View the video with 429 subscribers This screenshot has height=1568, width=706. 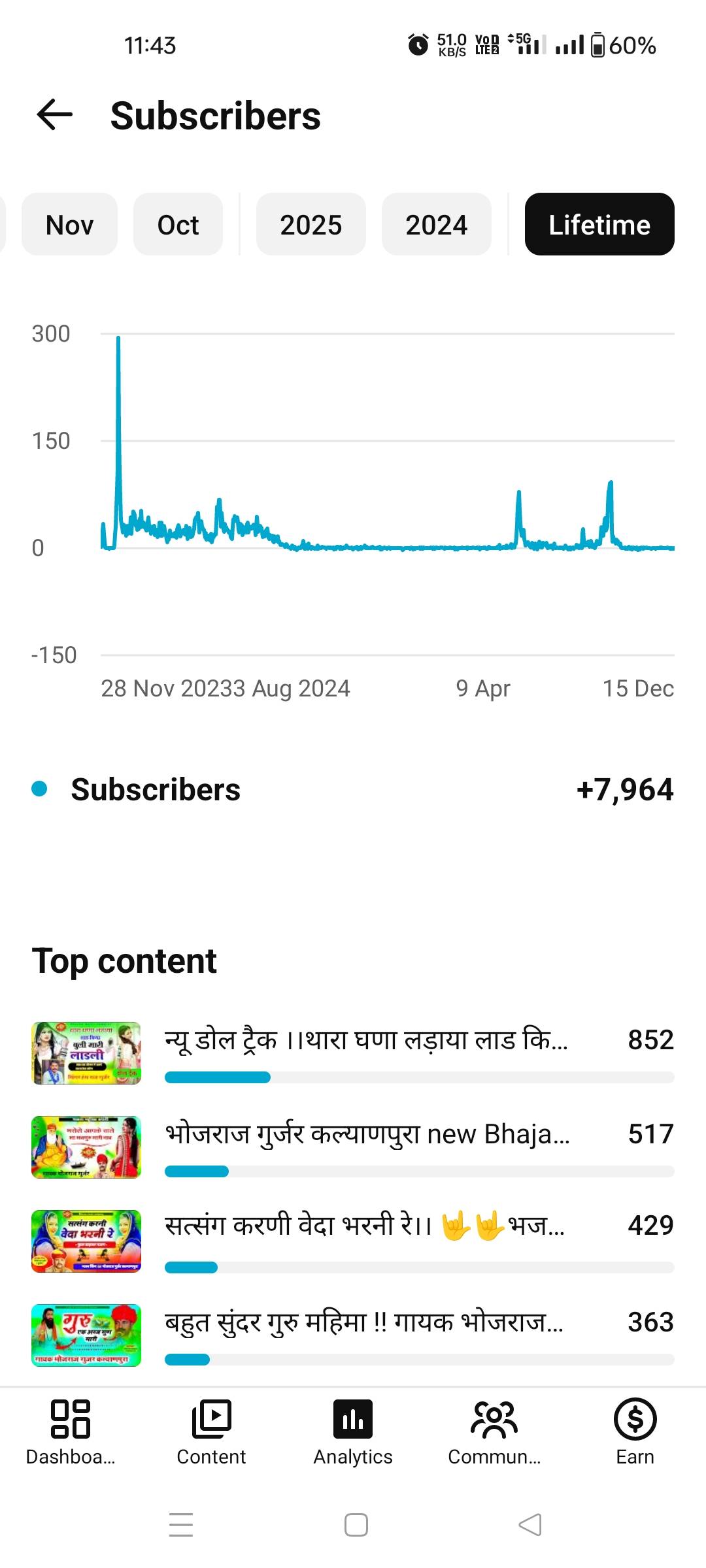pyautogui.click(x=366, y=1239)
